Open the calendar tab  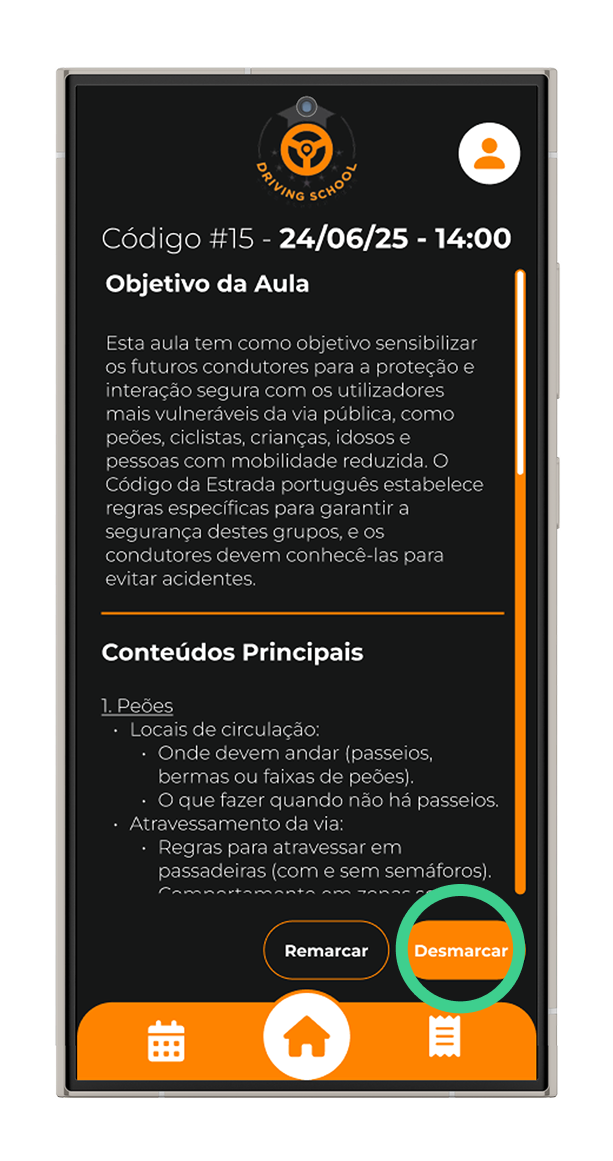pos(166,1040)
